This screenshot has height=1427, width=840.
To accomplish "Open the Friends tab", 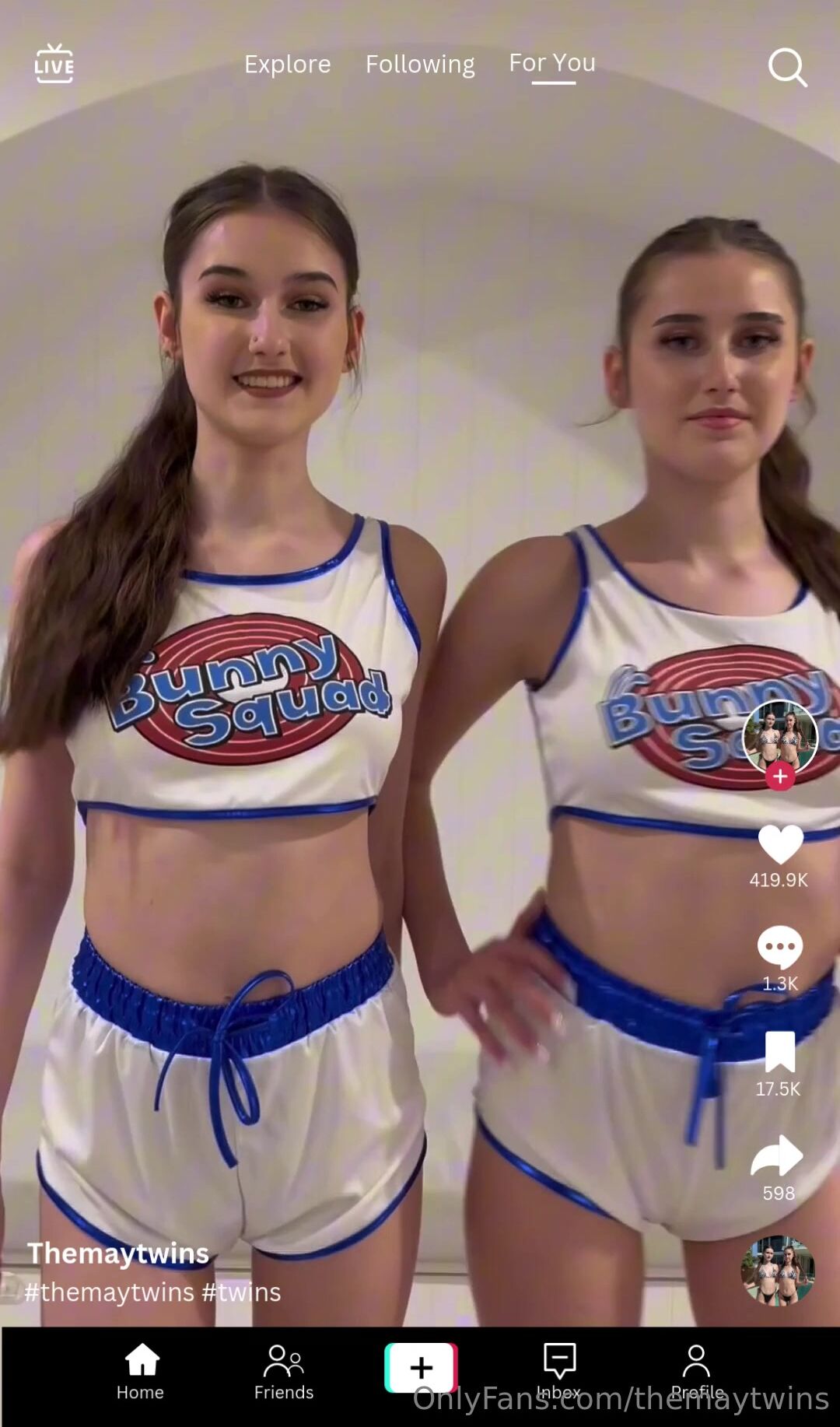I will tap(284, 1372).
